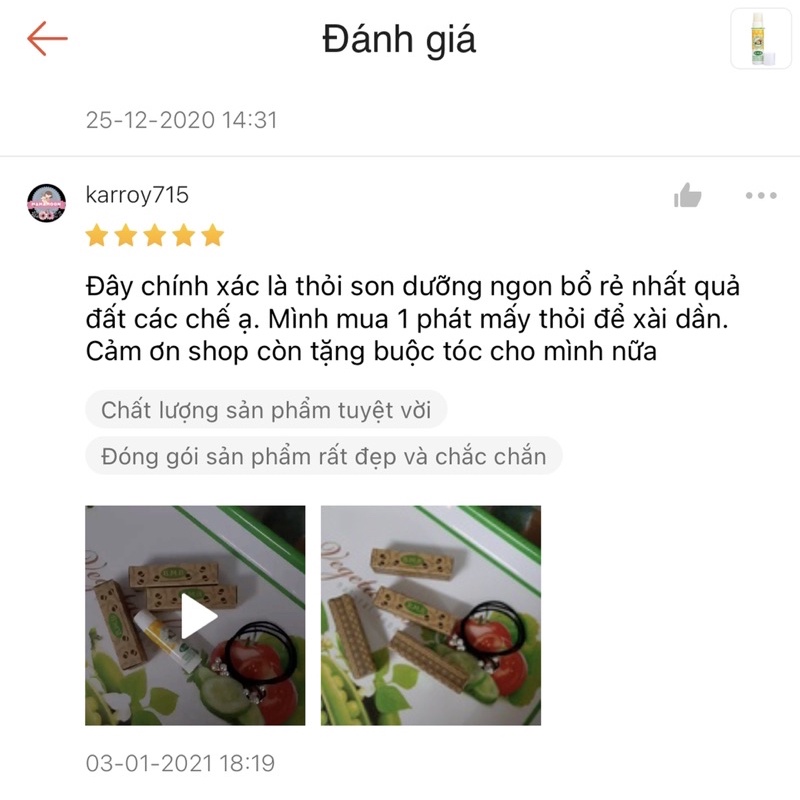Play the review video with the play button

coord(196,615)
